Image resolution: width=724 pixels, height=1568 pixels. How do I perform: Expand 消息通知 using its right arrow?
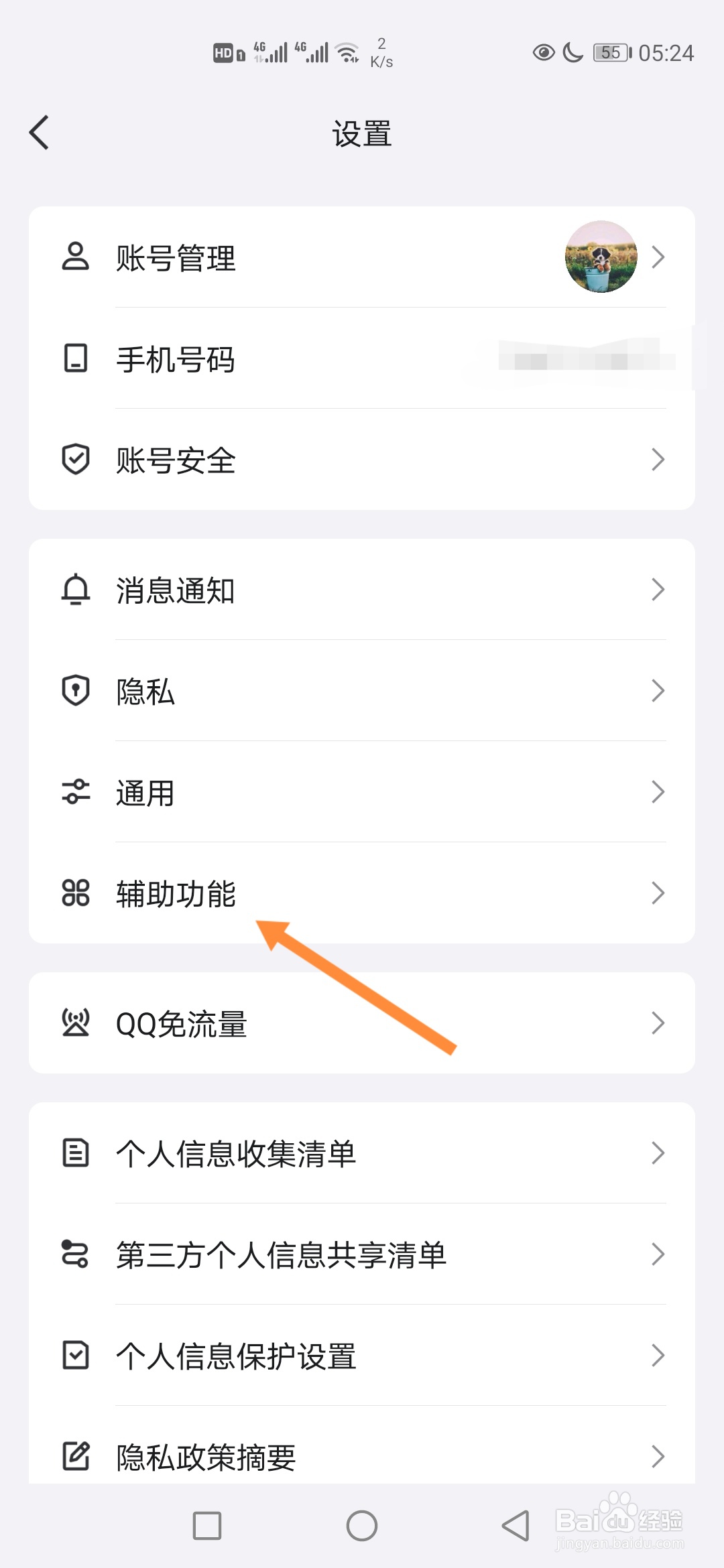(x=658, y=590)
